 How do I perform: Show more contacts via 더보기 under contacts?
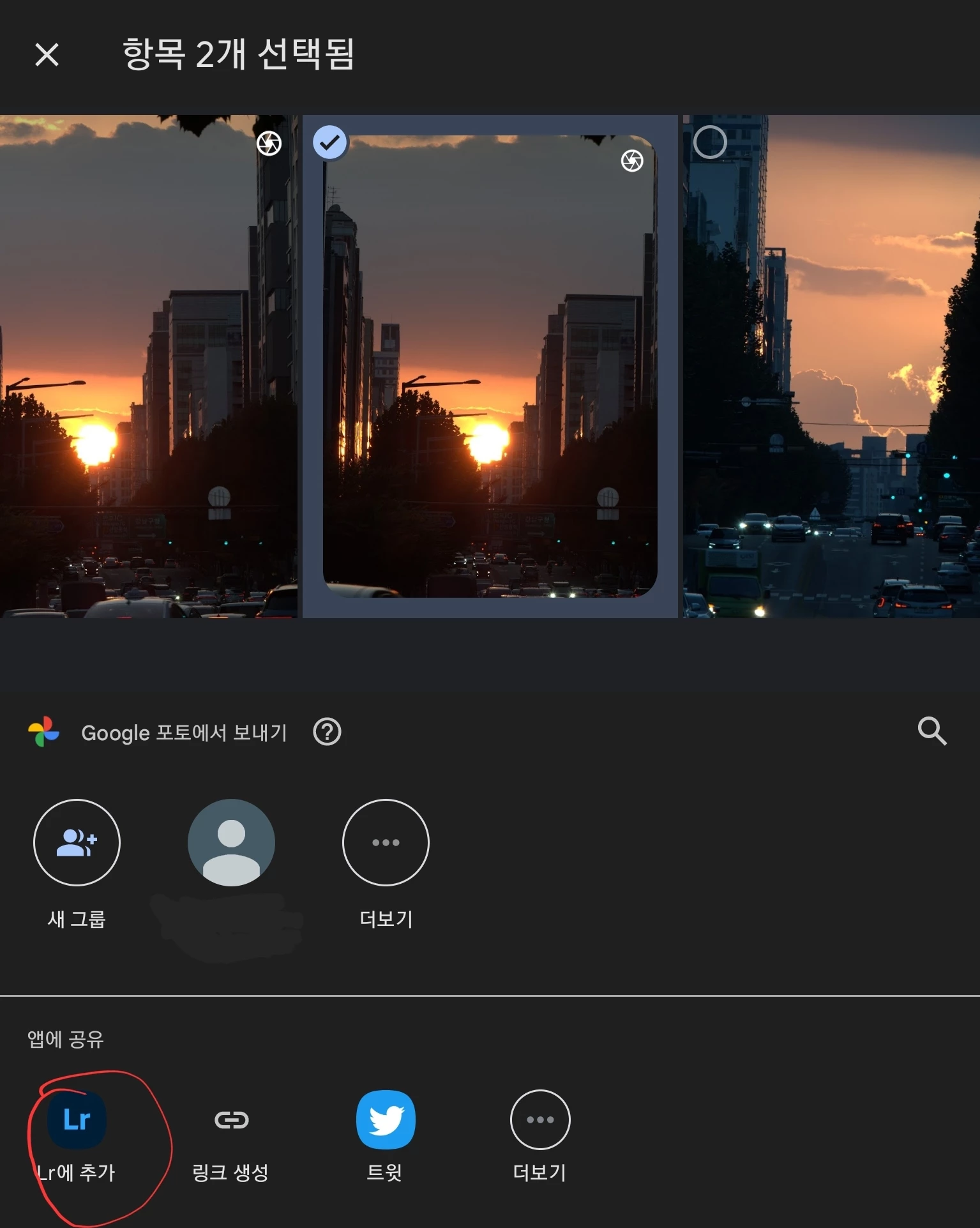[386, 842]
